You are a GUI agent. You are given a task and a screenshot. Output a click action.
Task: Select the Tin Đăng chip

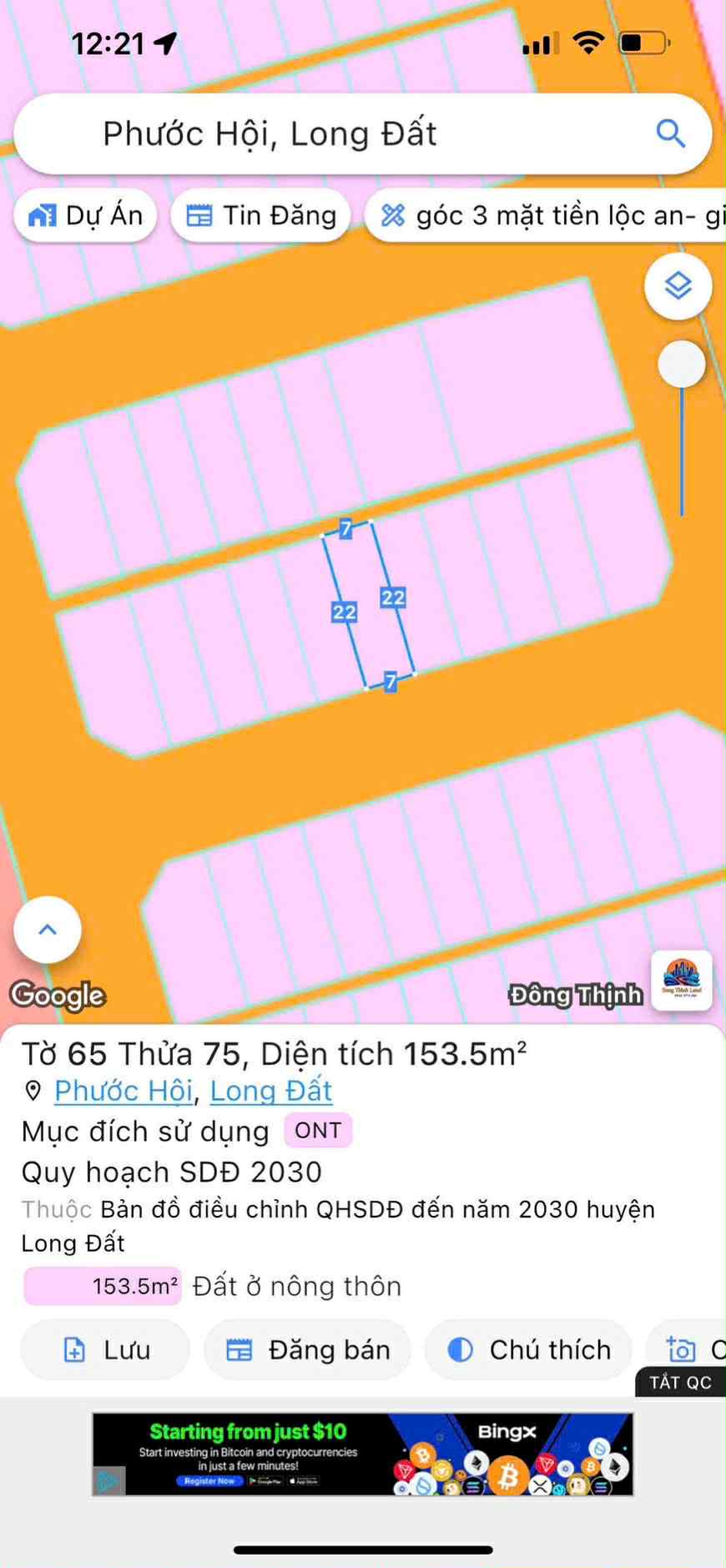260,214
